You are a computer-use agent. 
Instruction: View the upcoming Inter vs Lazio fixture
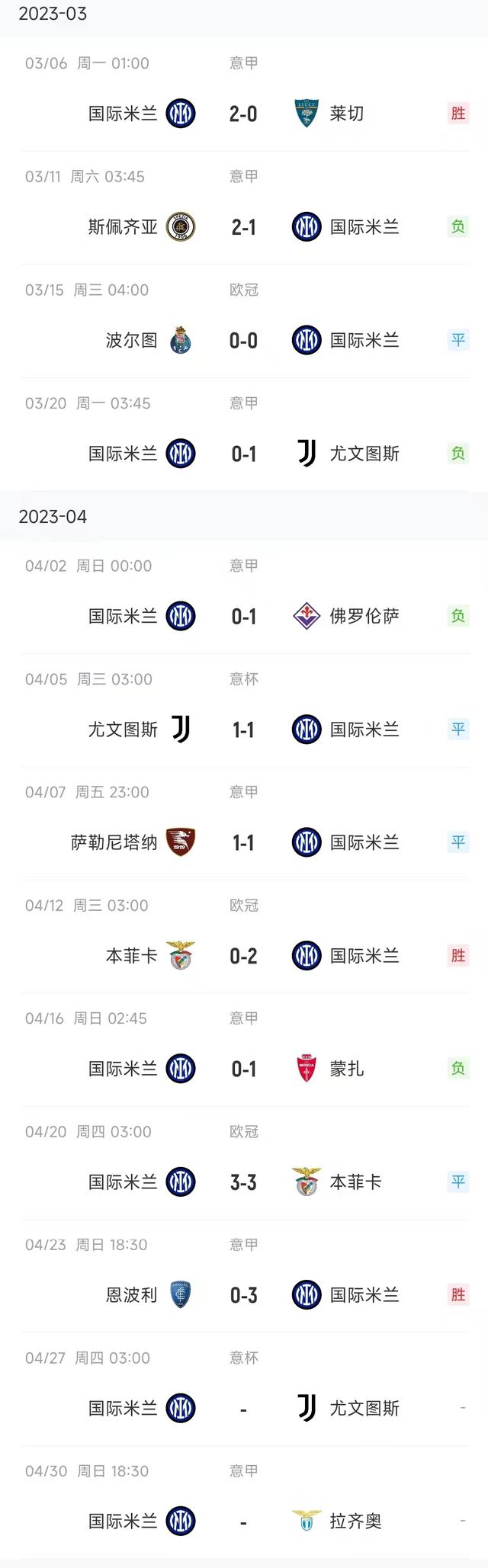[243, 1522]
